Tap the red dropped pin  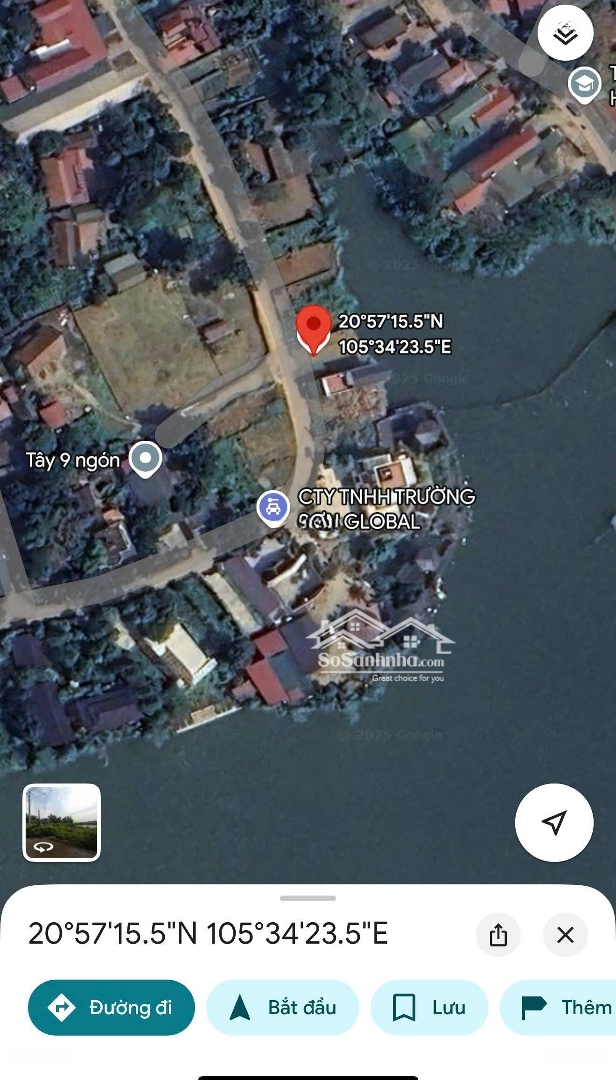coord(314,330)
